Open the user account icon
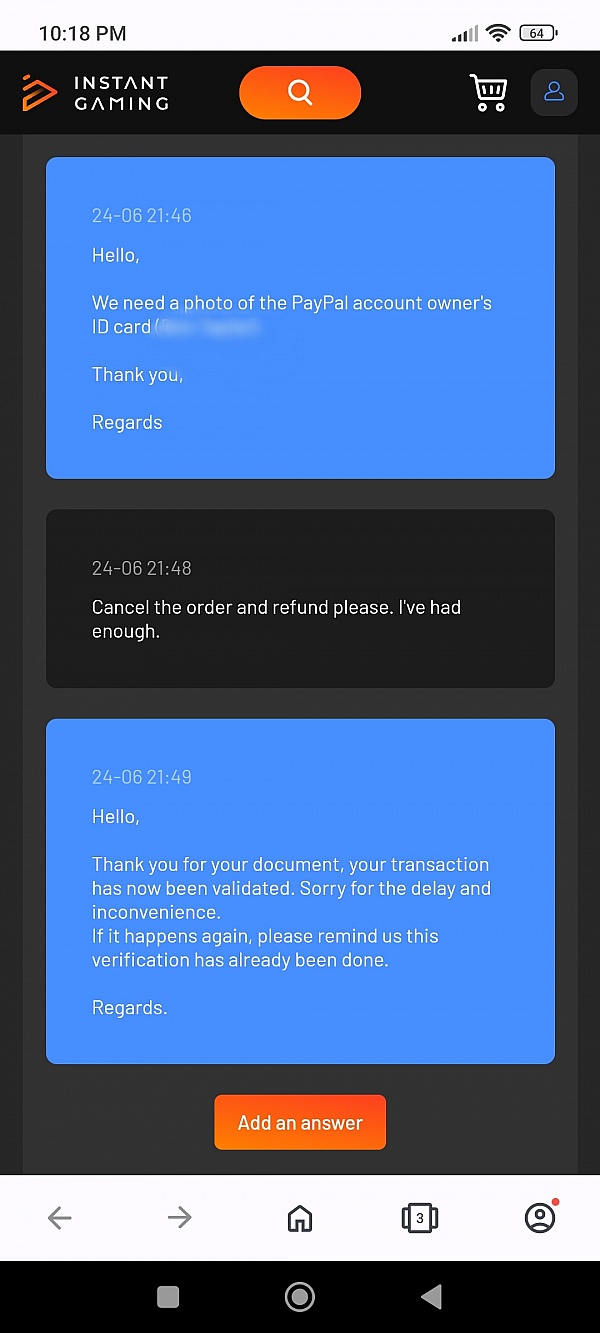Screen dimensions: 600x1333 click(553, 92)
